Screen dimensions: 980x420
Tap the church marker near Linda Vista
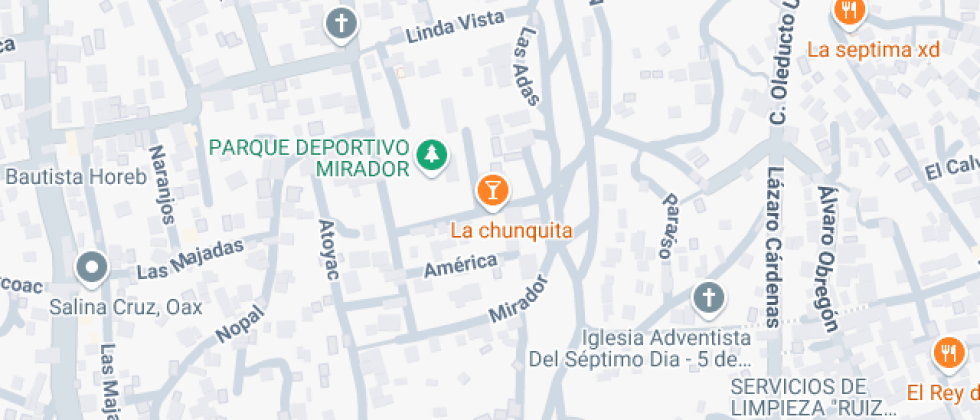(x=342, y=23)
